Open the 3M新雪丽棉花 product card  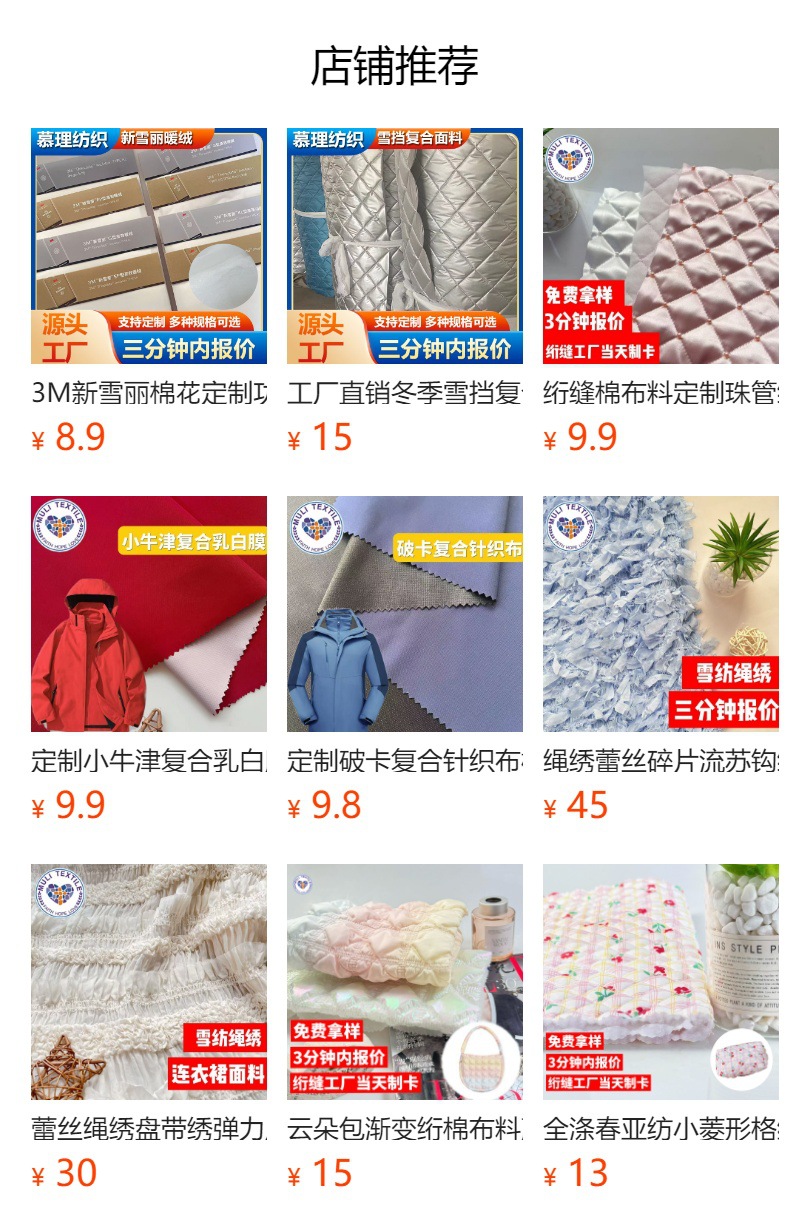[x=149, y=246]
